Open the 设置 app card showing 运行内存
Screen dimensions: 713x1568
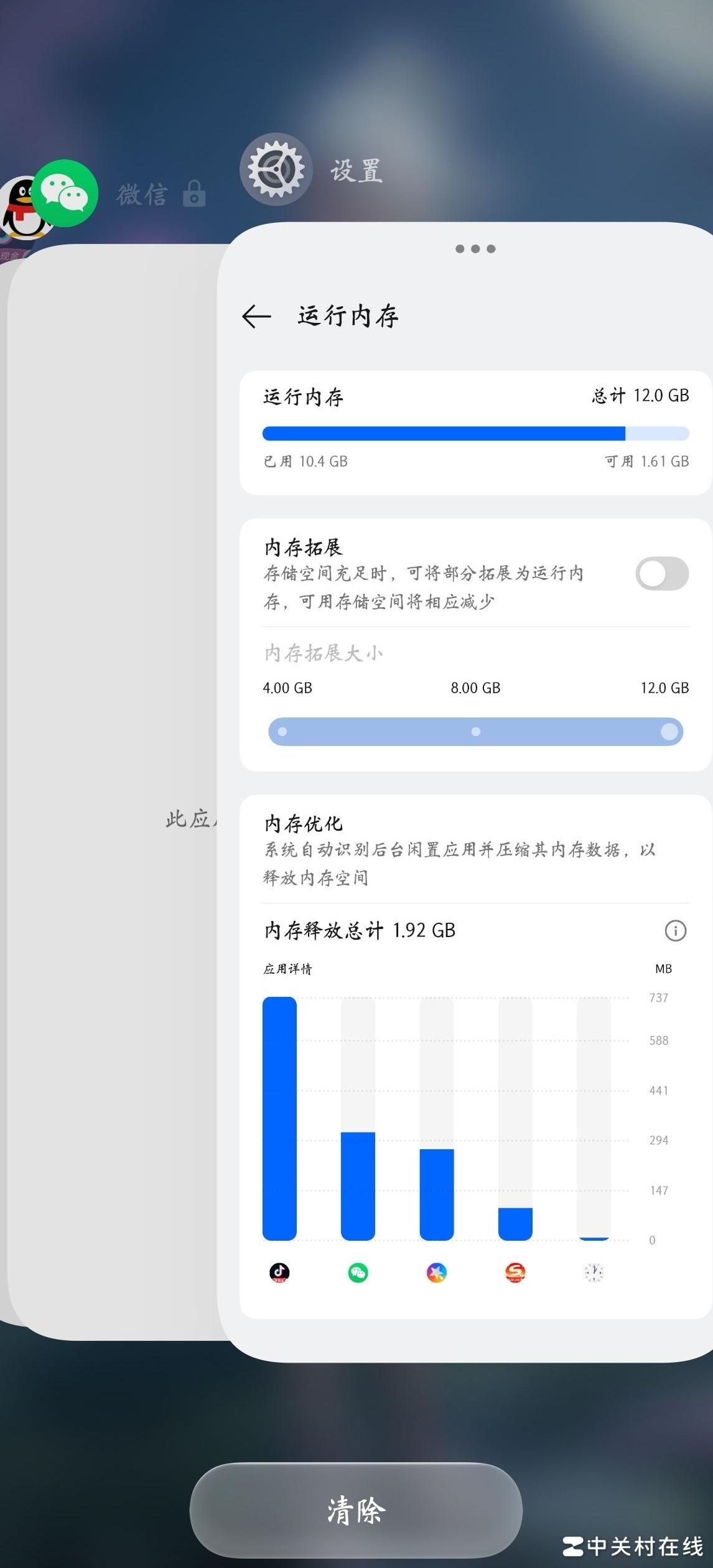475,809
